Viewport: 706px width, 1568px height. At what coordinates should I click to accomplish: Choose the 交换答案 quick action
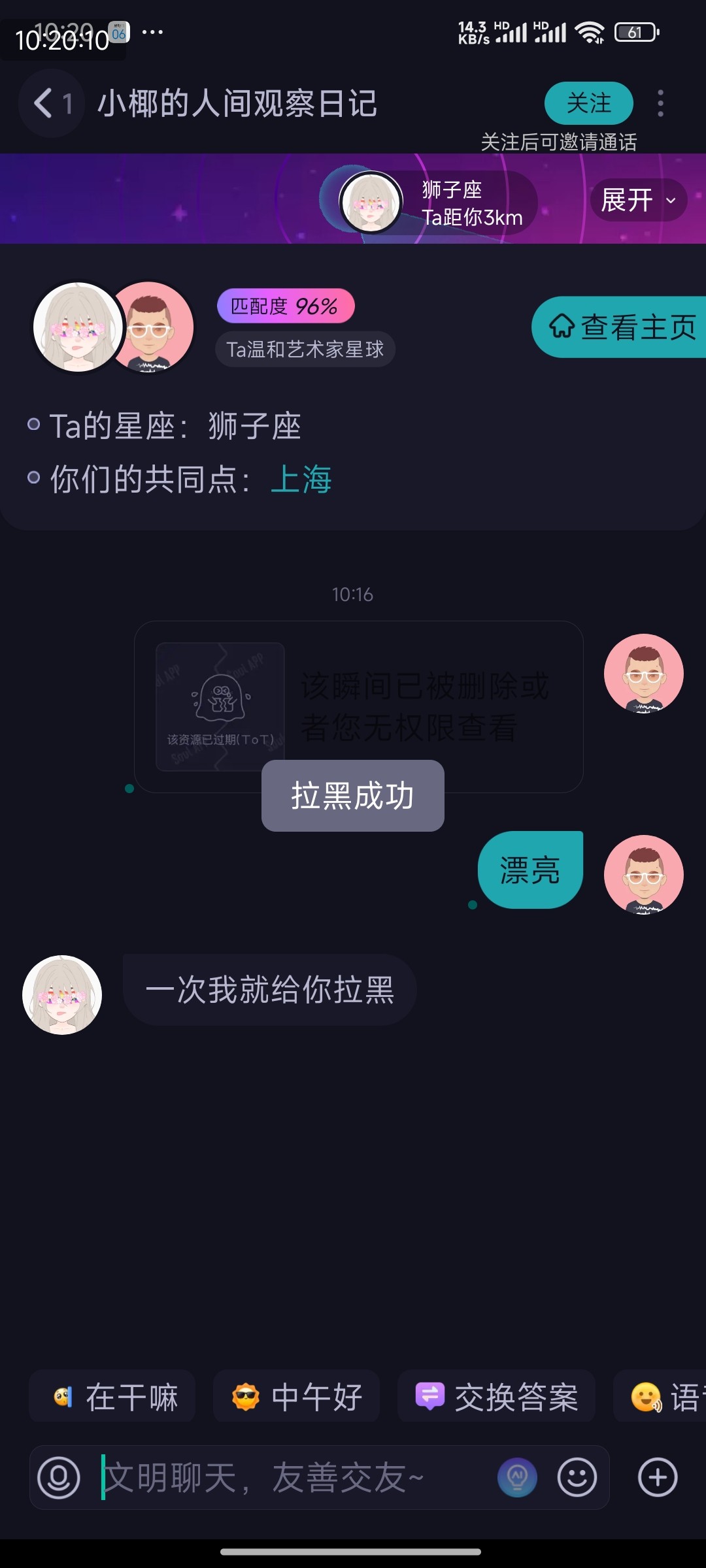(x=496, y=1397)
